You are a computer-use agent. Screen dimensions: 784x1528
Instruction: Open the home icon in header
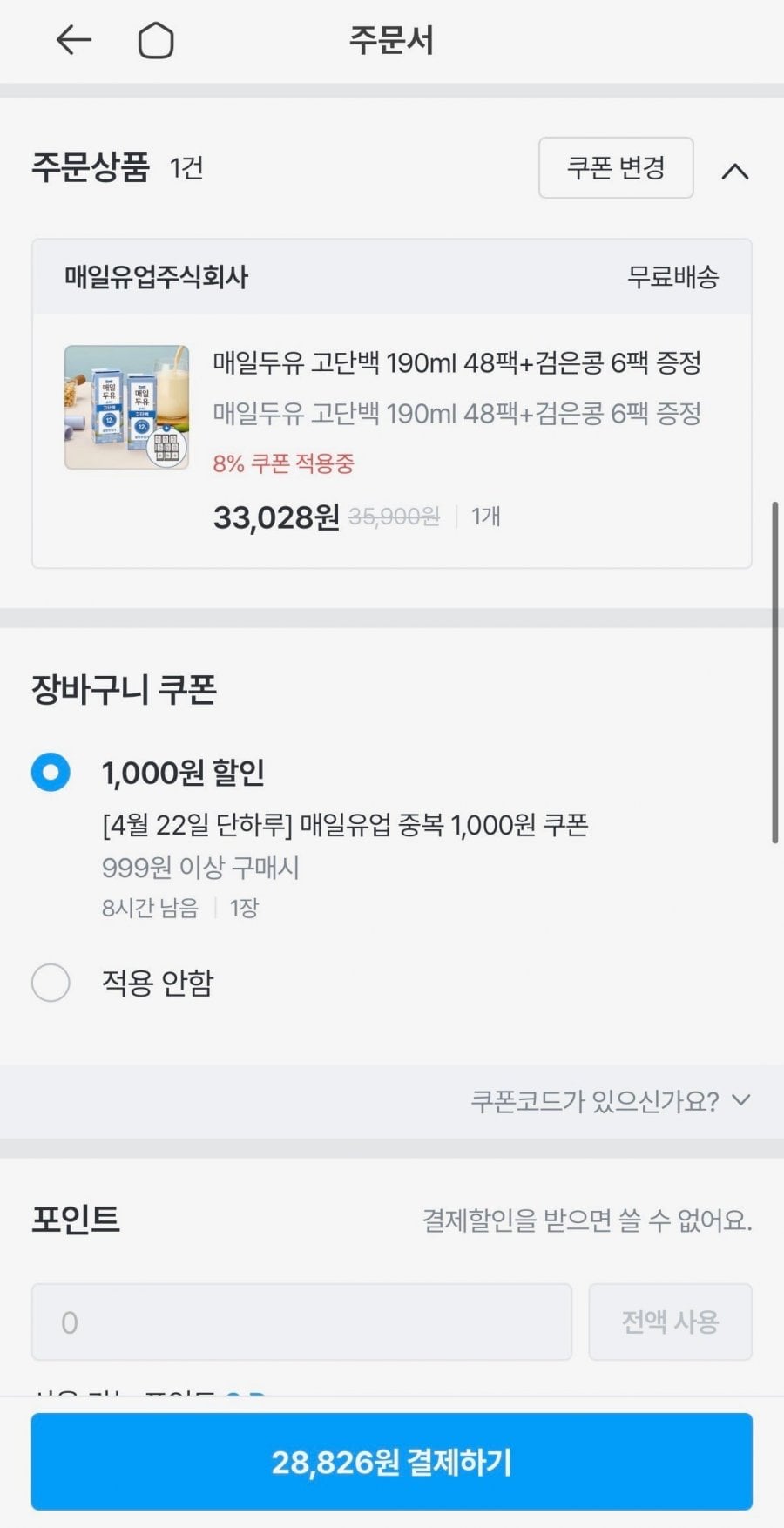(x=156, y=40)
